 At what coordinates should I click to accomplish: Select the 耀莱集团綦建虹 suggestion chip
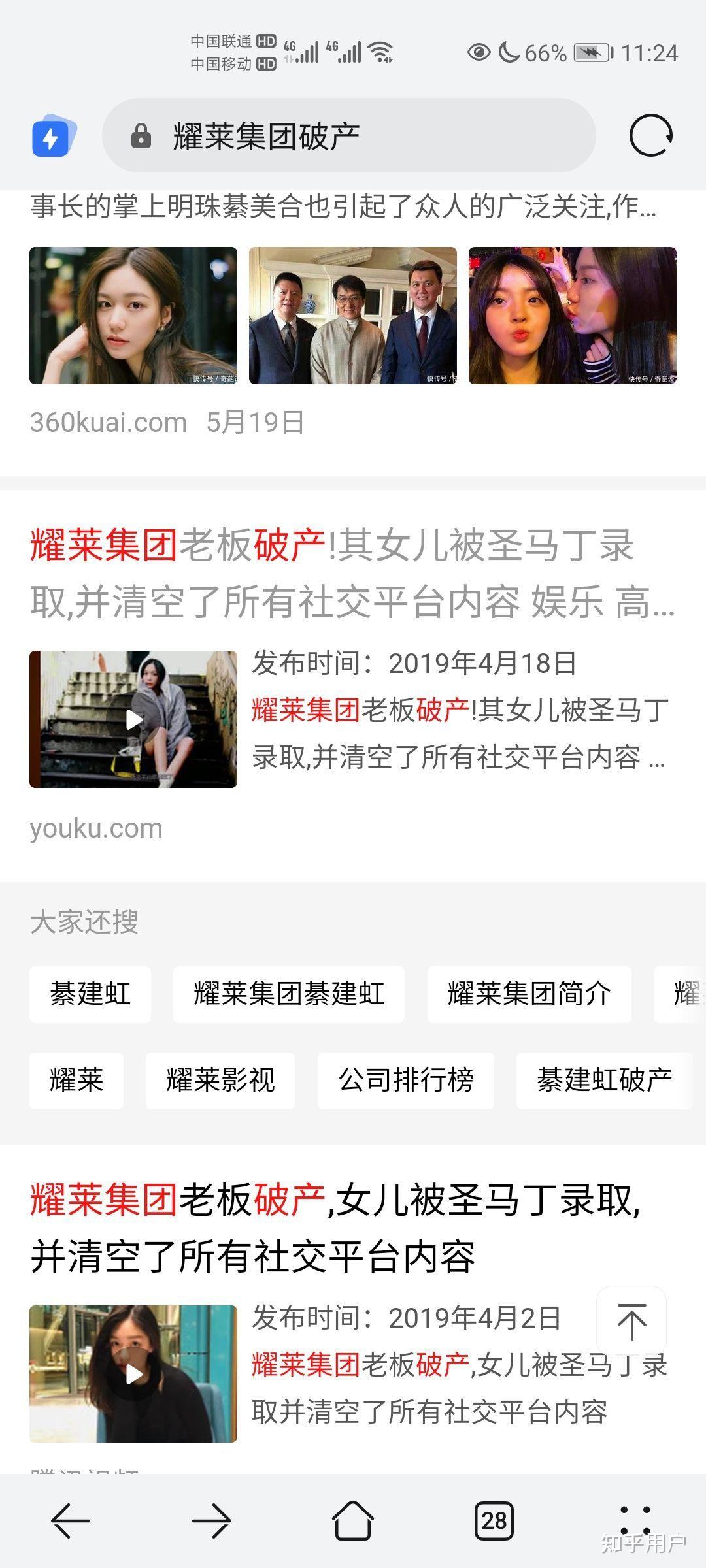[288, 994]
